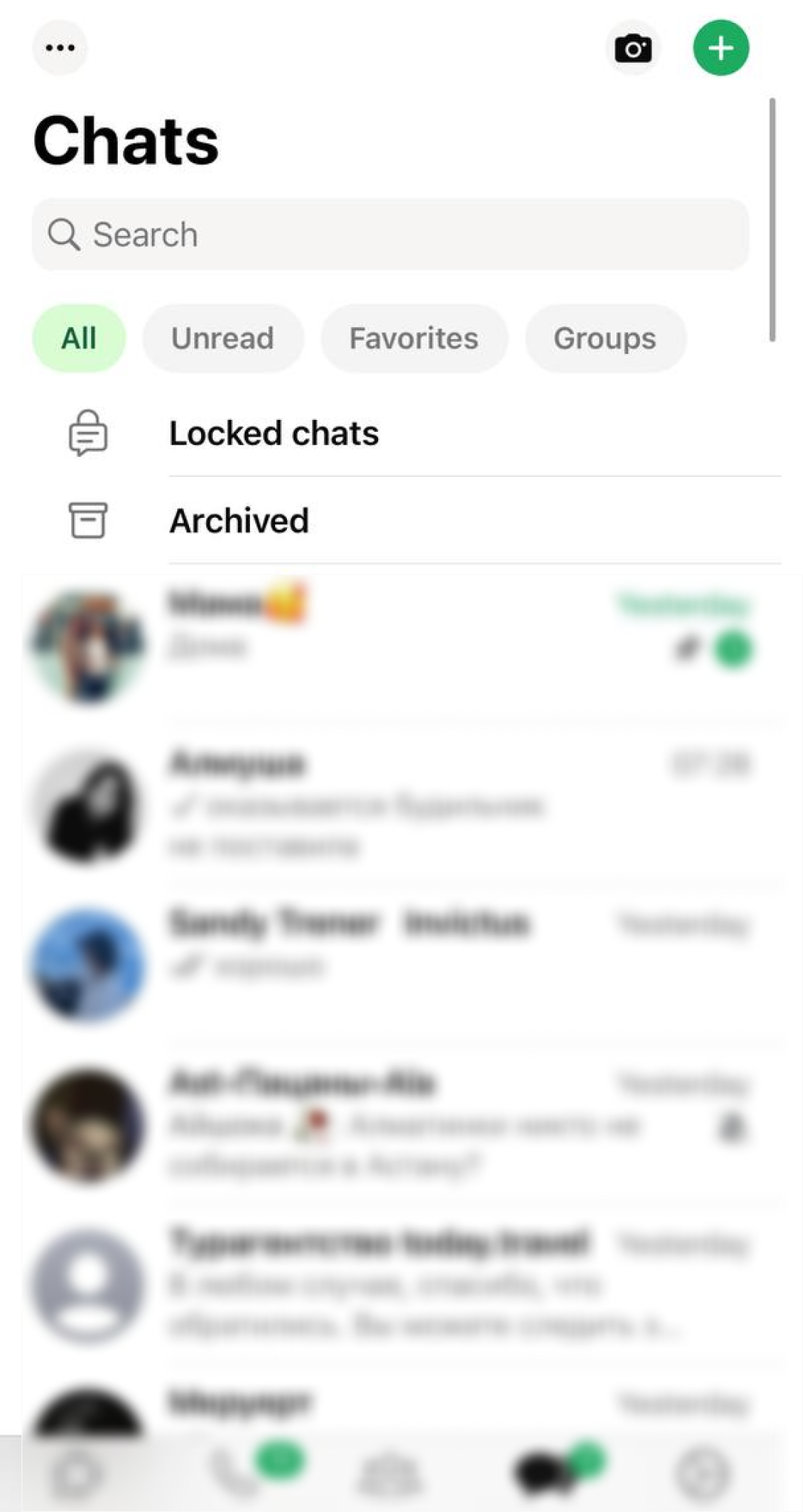Enable the Groups filter
This screenshot has width=803, height=1512.
pos(605,338)
